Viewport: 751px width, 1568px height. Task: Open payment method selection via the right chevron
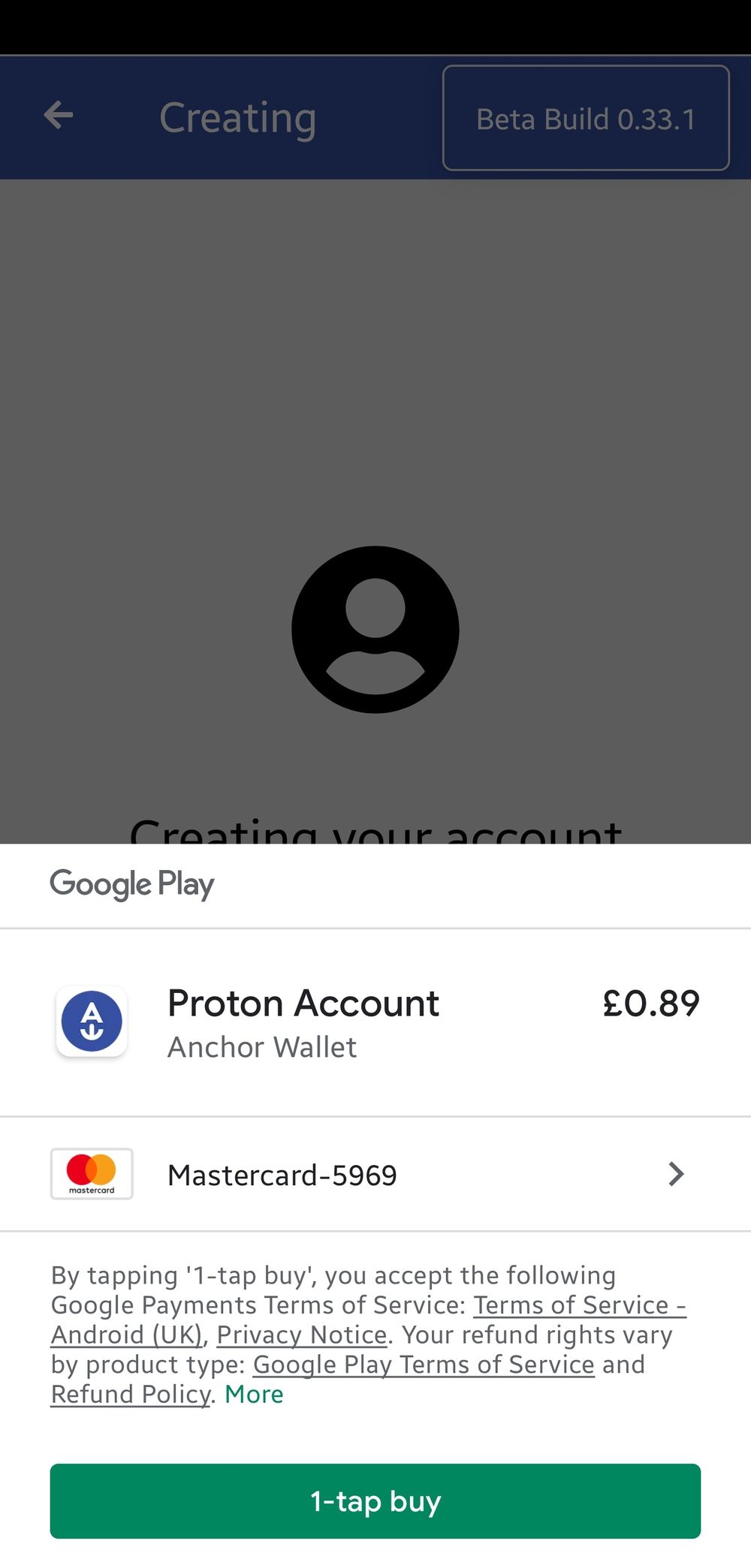pos(676,1174)
